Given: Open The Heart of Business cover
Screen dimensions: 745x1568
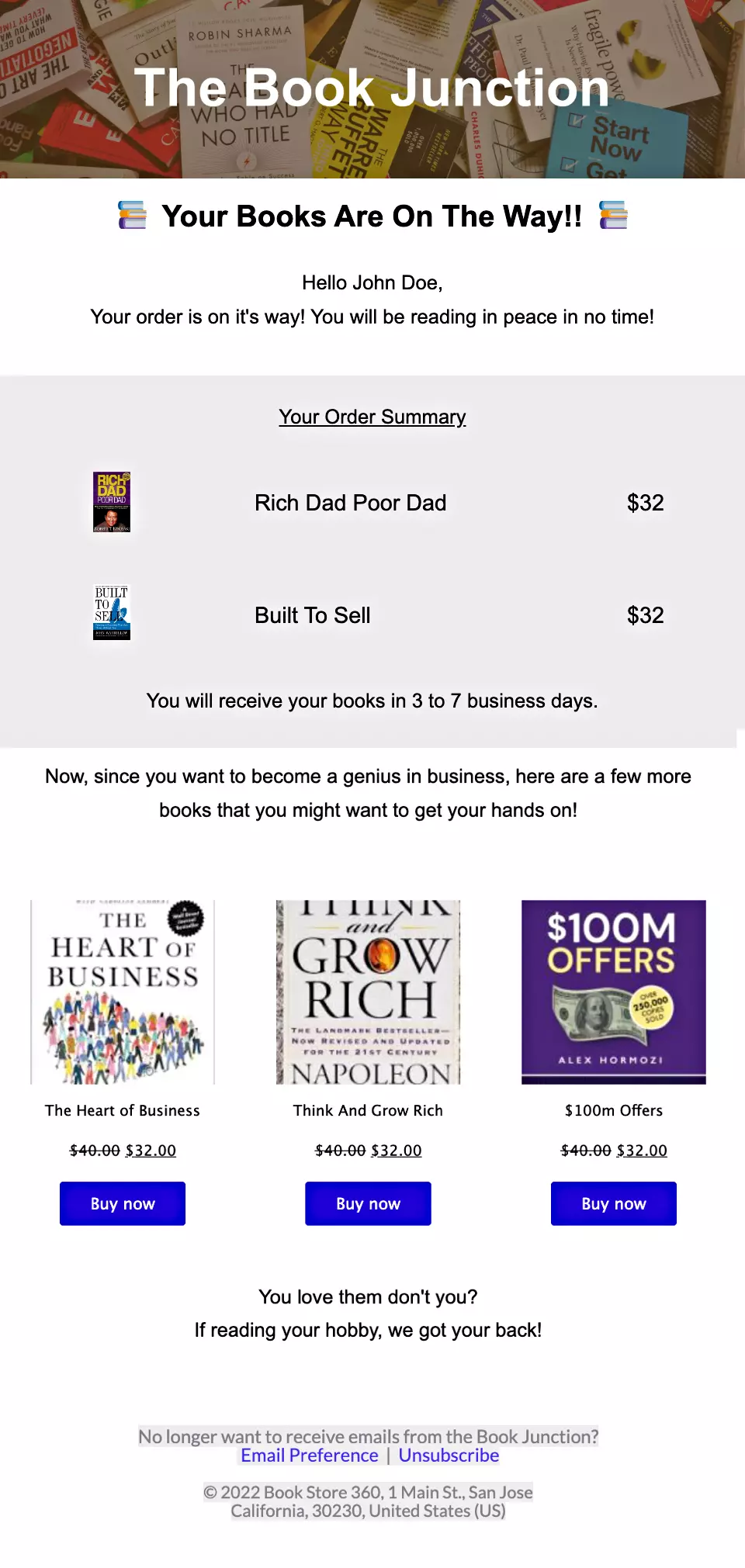Looking at the screenshot, I should 123,992.
